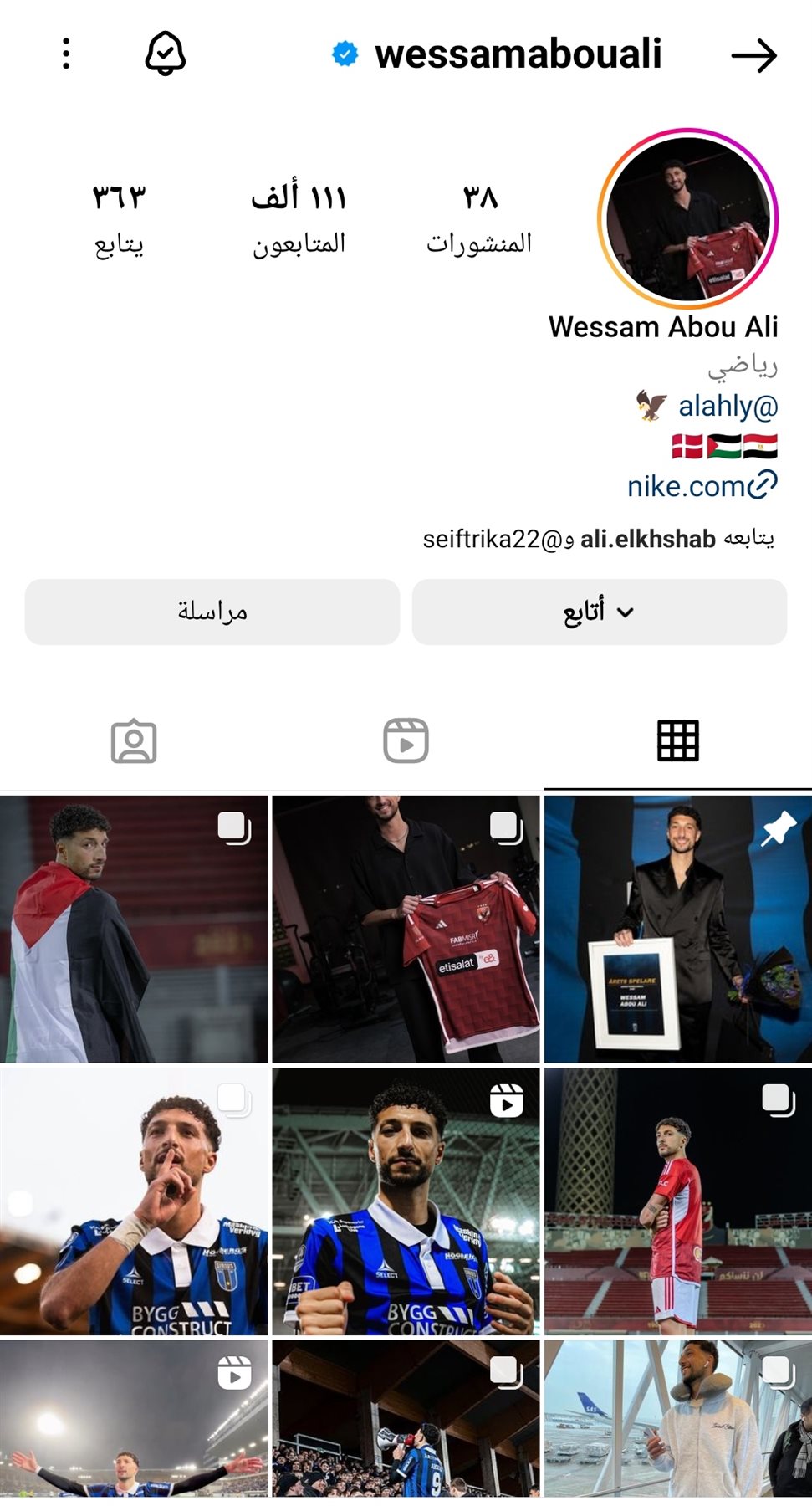Click the verified badge next to the username

pos(344,54)
